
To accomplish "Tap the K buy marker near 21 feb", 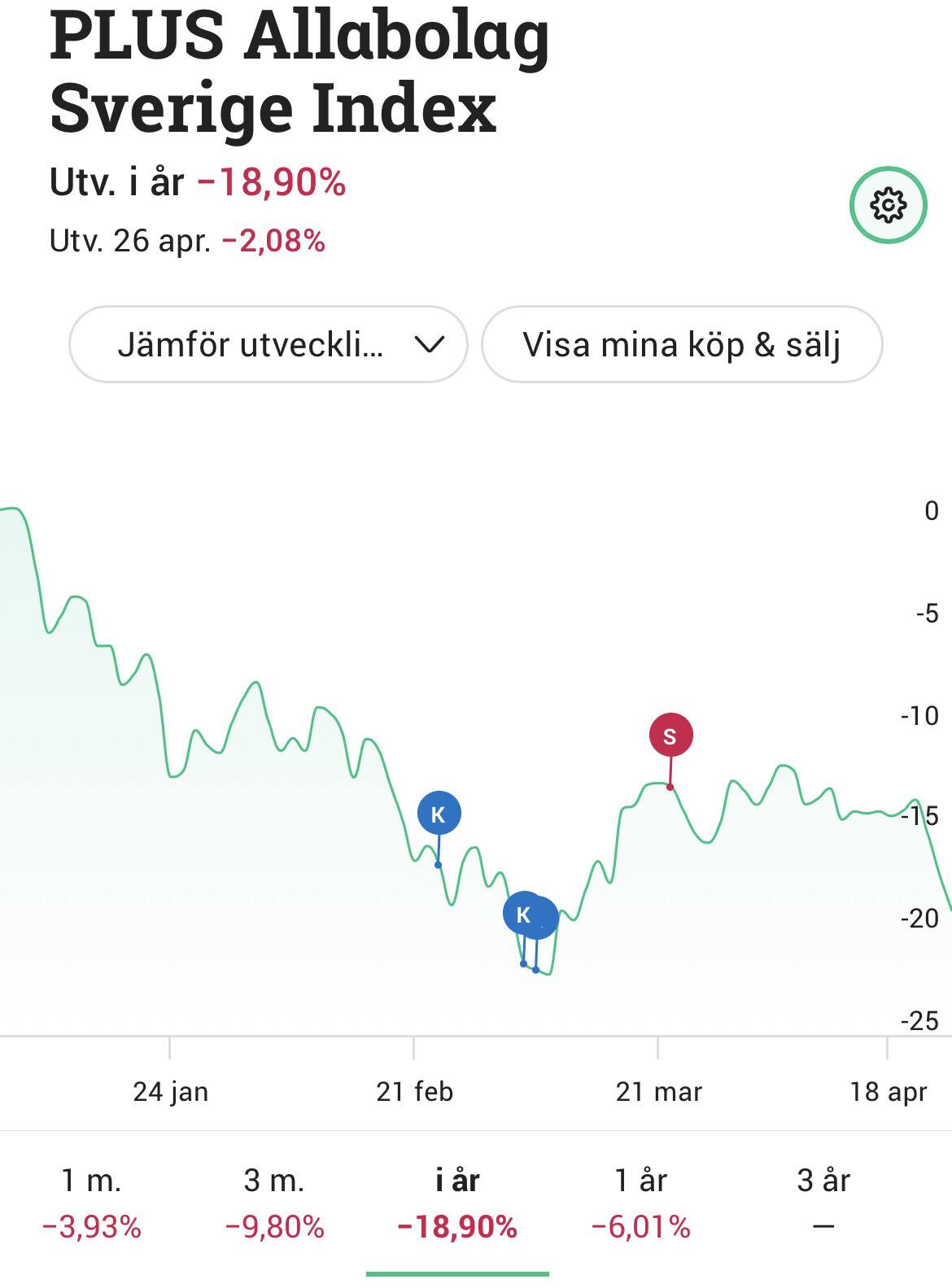I will pyautogui.click(x=439, y=813).
